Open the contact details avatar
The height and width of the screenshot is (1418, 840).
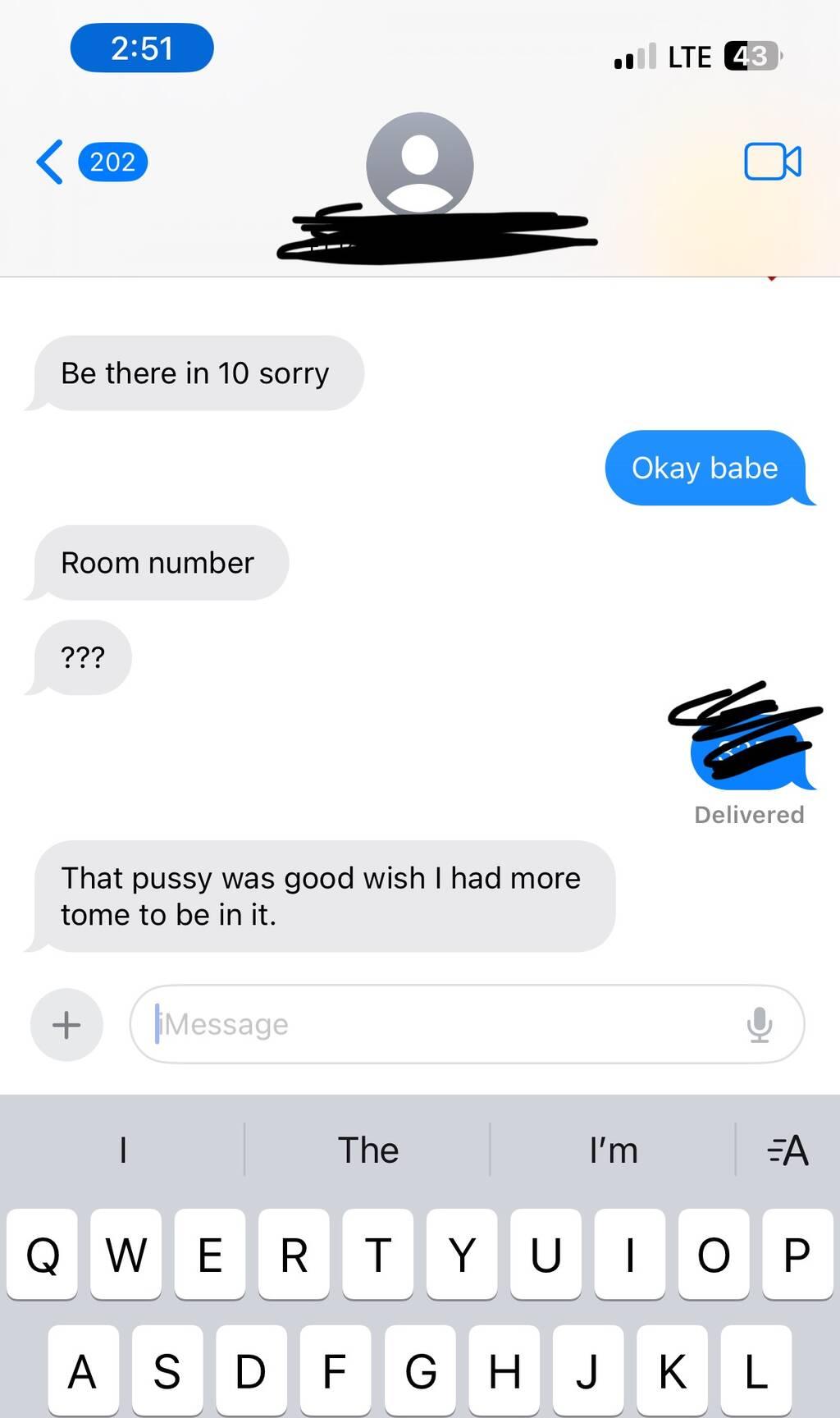pos(419,164)
